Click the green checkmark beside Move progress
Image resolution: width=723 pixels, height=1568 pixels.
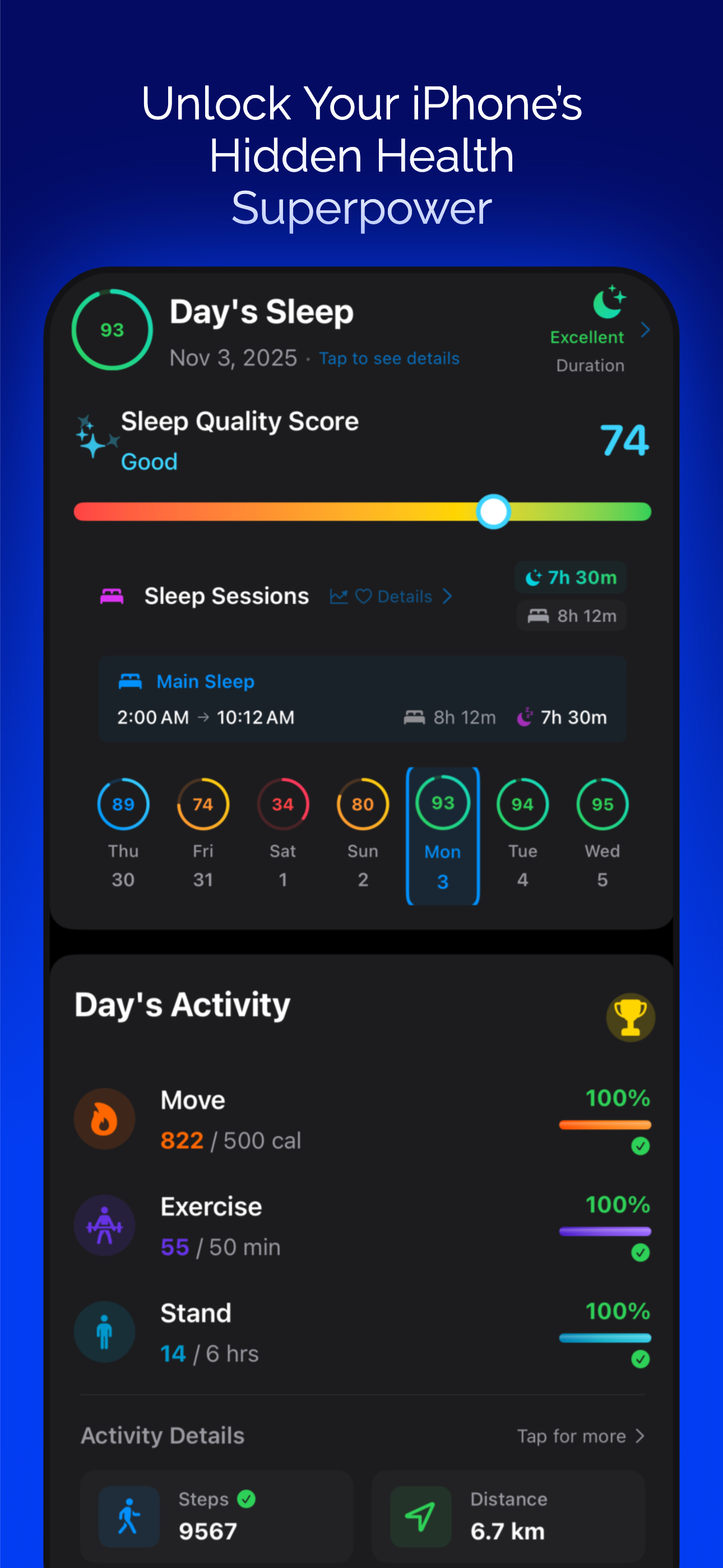(640, 1147)
